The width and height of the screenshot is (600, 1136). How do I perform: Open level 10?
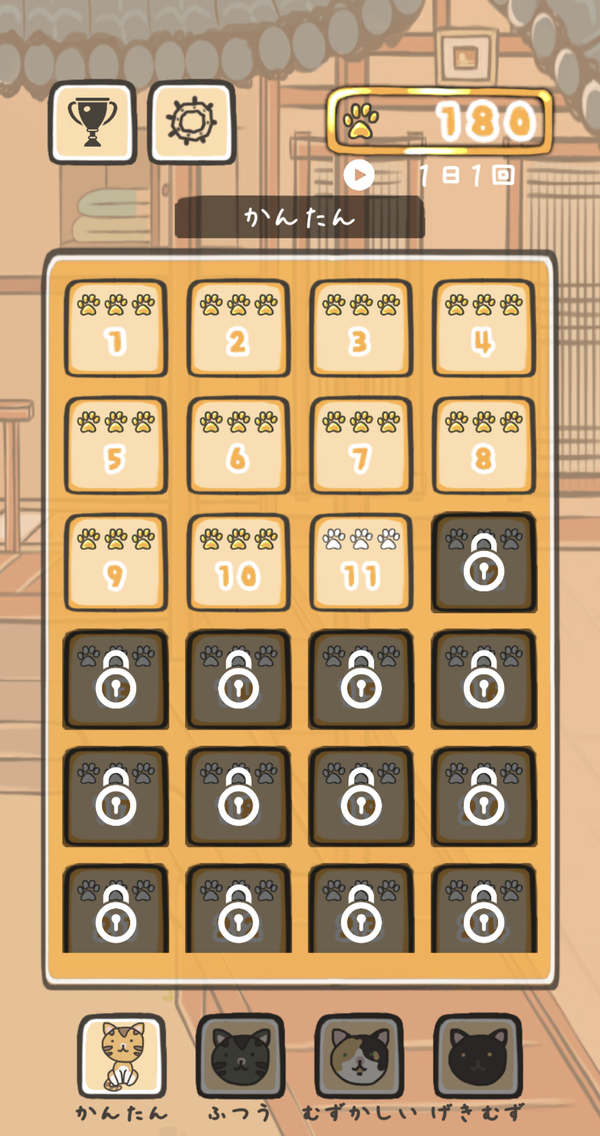point(238,562)
